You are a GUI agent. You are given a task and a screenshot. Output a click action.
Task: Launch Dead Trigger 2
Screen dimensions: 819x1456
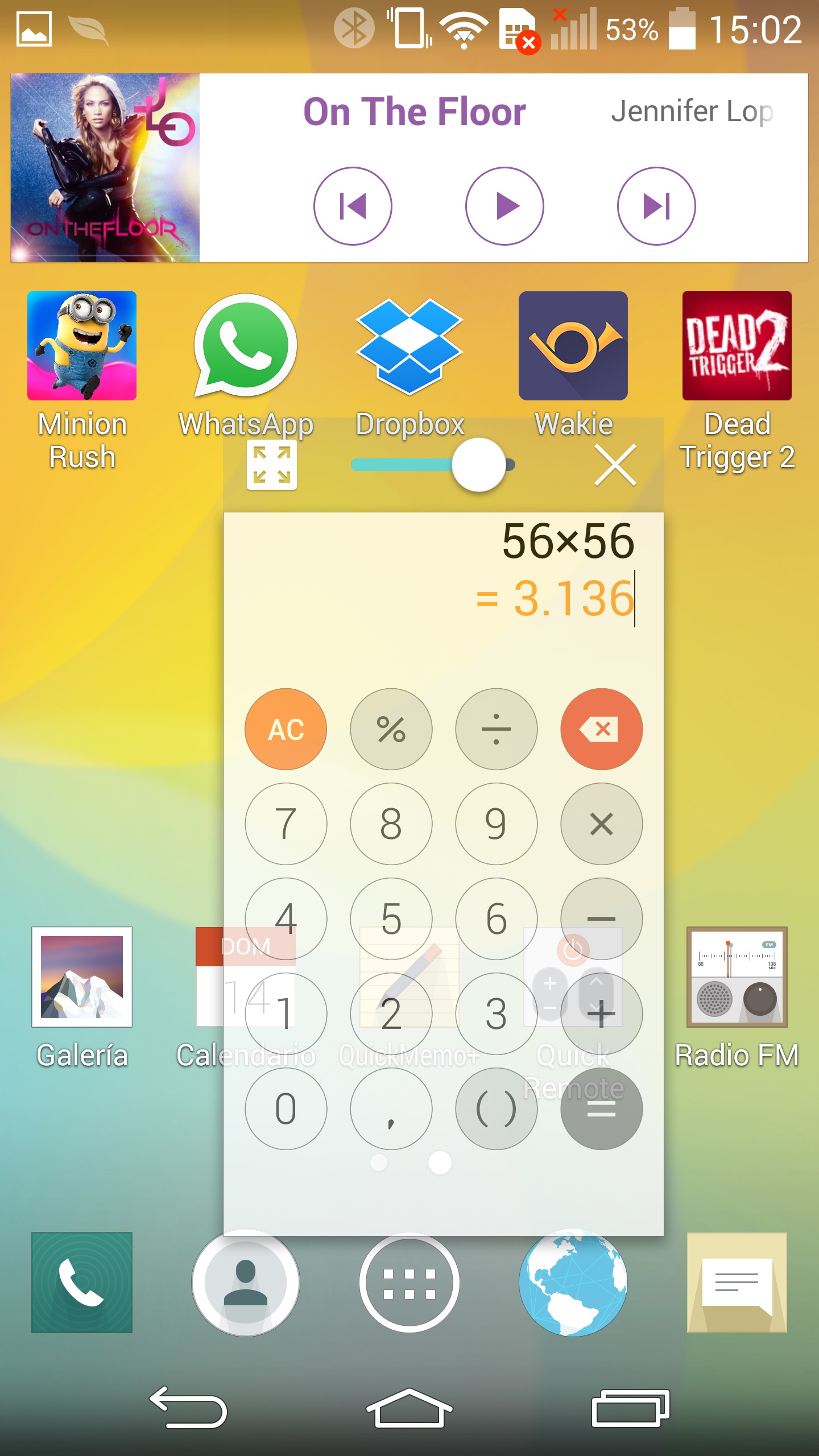point(737,346)
